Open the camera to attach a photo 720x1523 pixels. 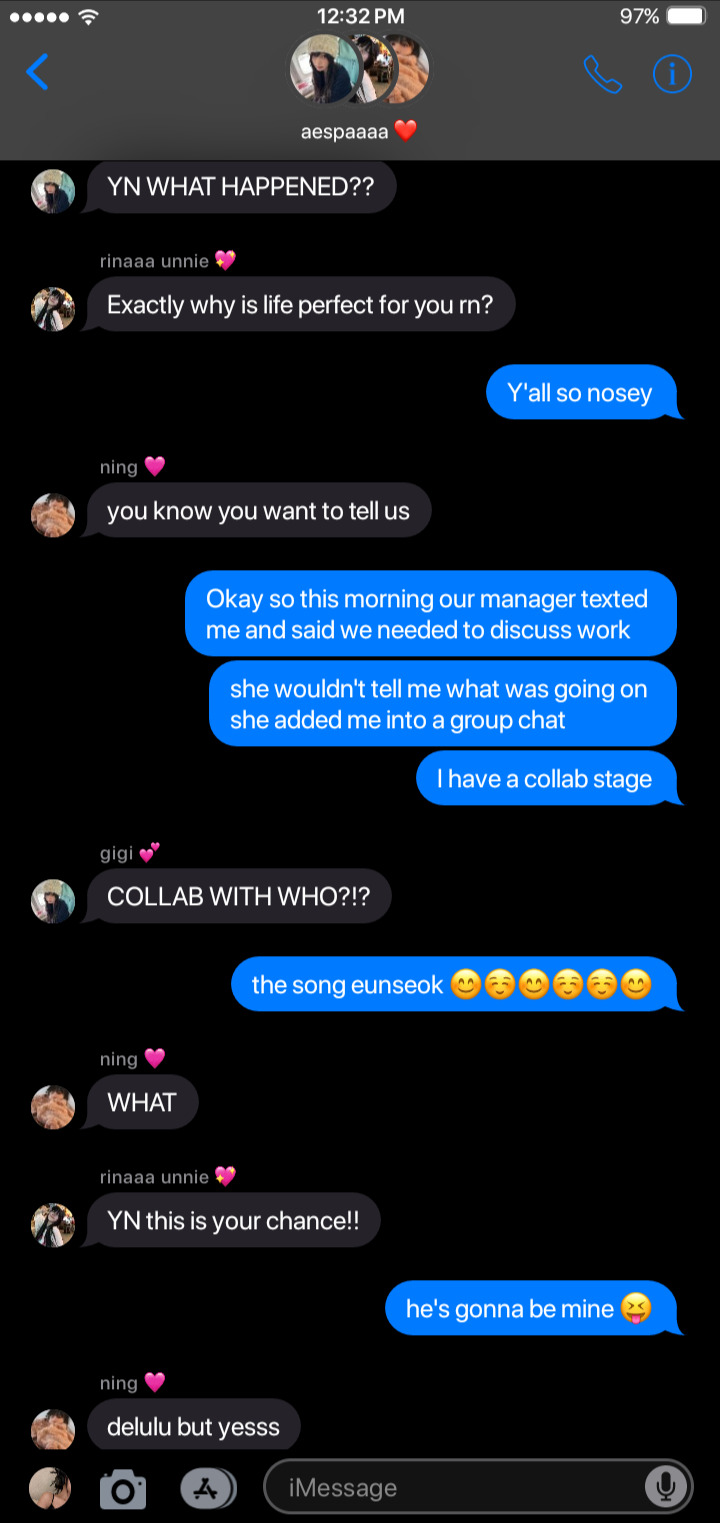(x=123, y=1489)
